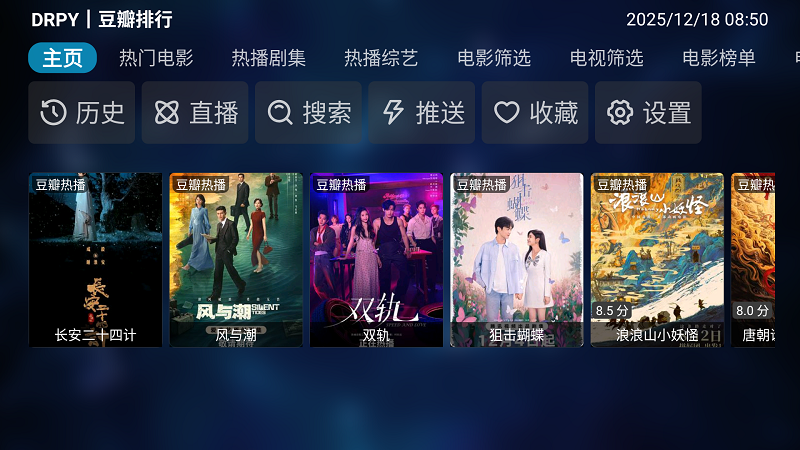Open watch 历史 history
The width and height of the screenshot is (800, 450).
(82, 113)
